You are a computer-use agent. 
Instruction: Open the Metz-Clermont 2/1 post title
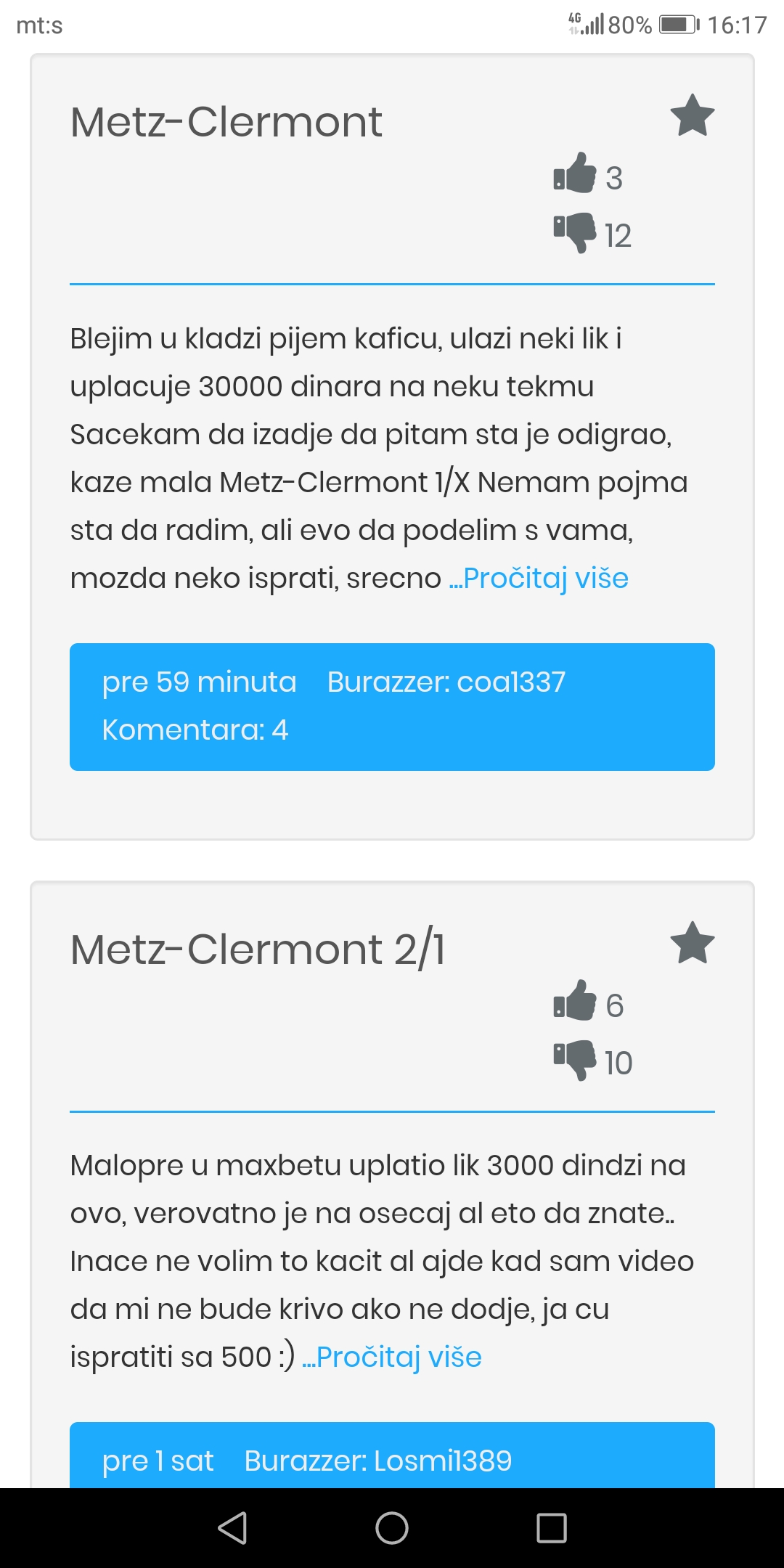258,949
